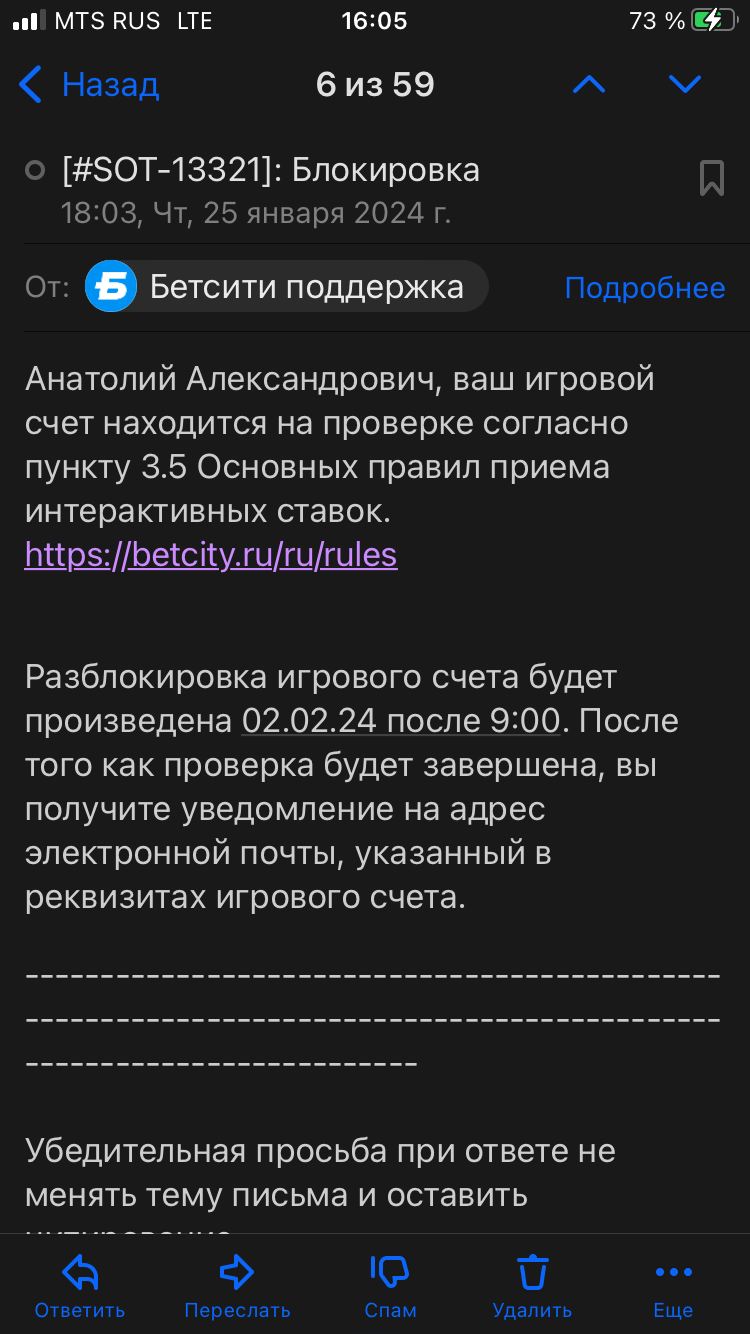Open the betcity.ru/ru/rules link

[211, 555]
